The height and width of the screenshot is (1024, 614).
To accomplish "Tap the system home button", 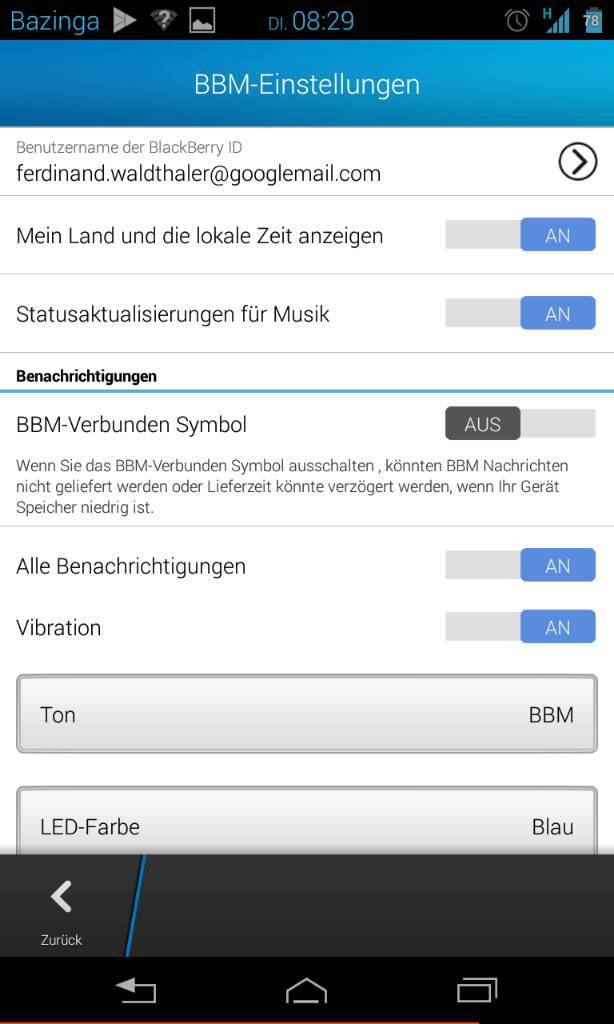I will coord(306,990).
